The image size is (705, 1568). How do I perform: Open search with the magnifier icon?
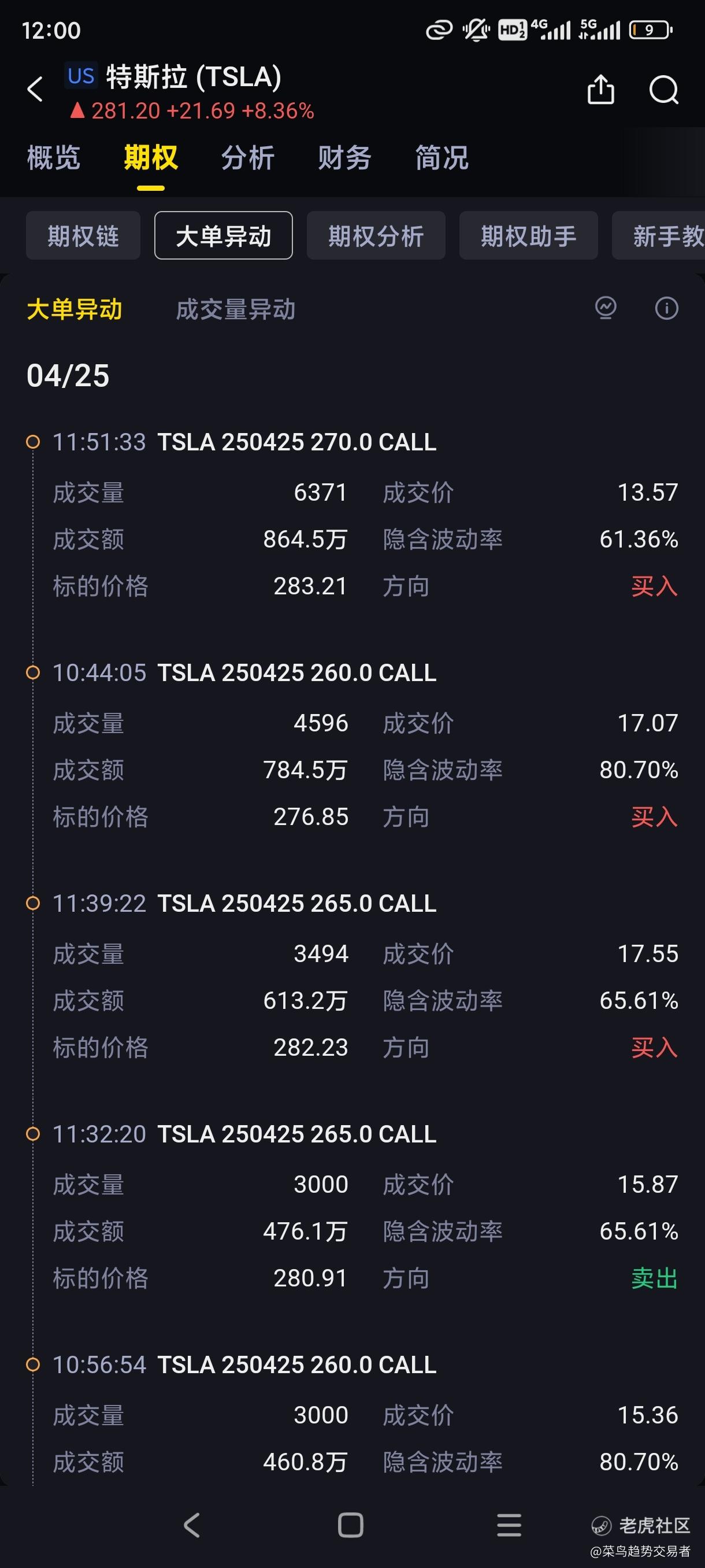tap(663, 90)
